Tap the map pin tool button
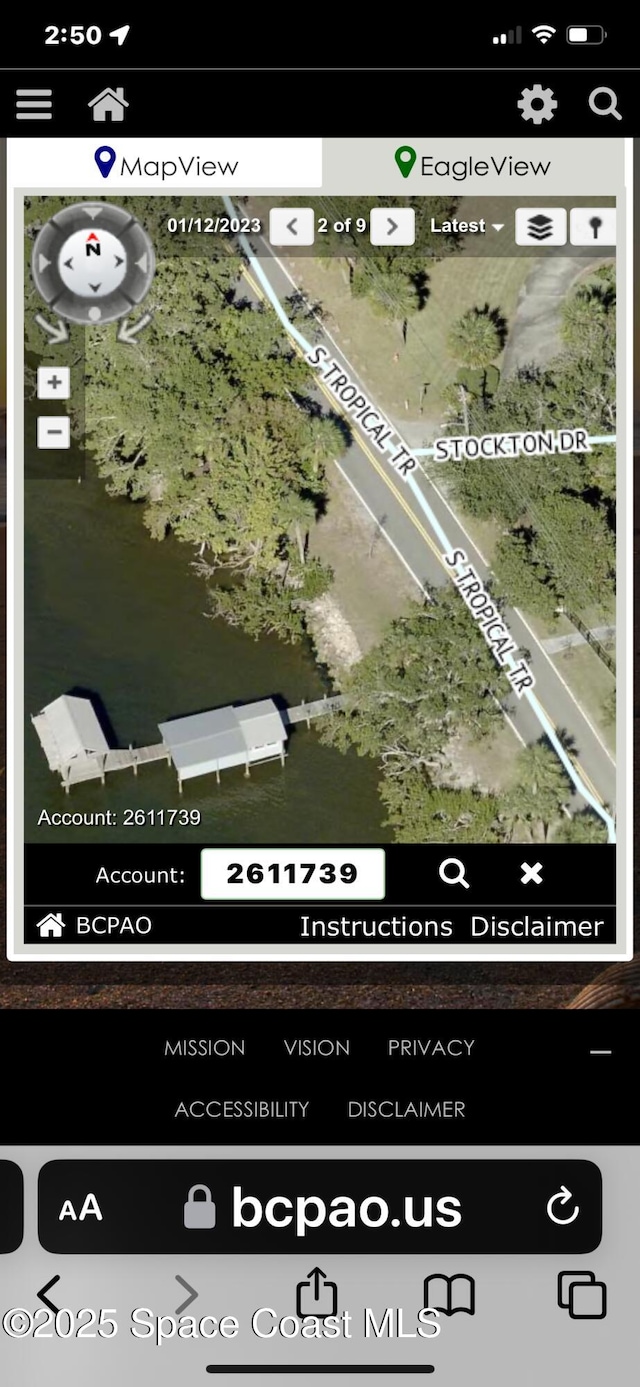The image size is (640, 1387). (593, 227)
